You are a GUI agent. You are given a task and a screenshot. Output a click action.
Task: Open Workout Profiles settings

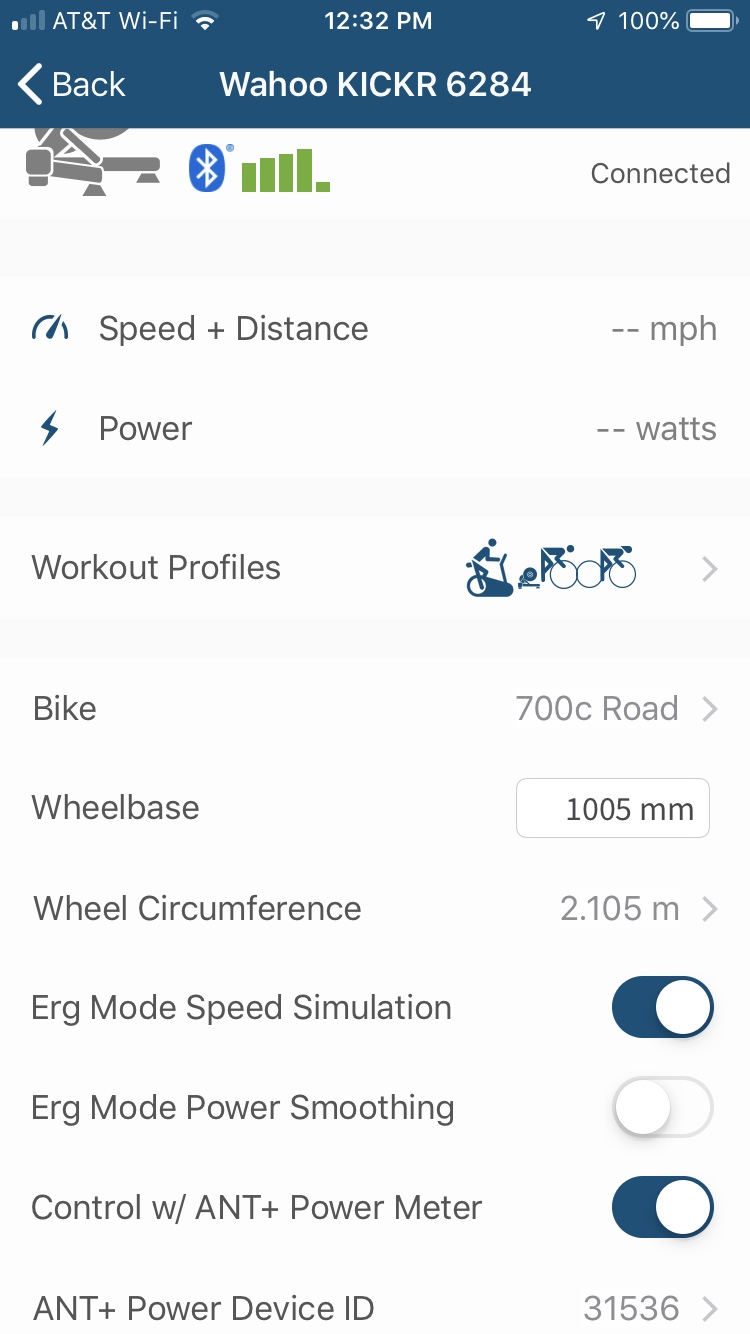click(375, 568)
